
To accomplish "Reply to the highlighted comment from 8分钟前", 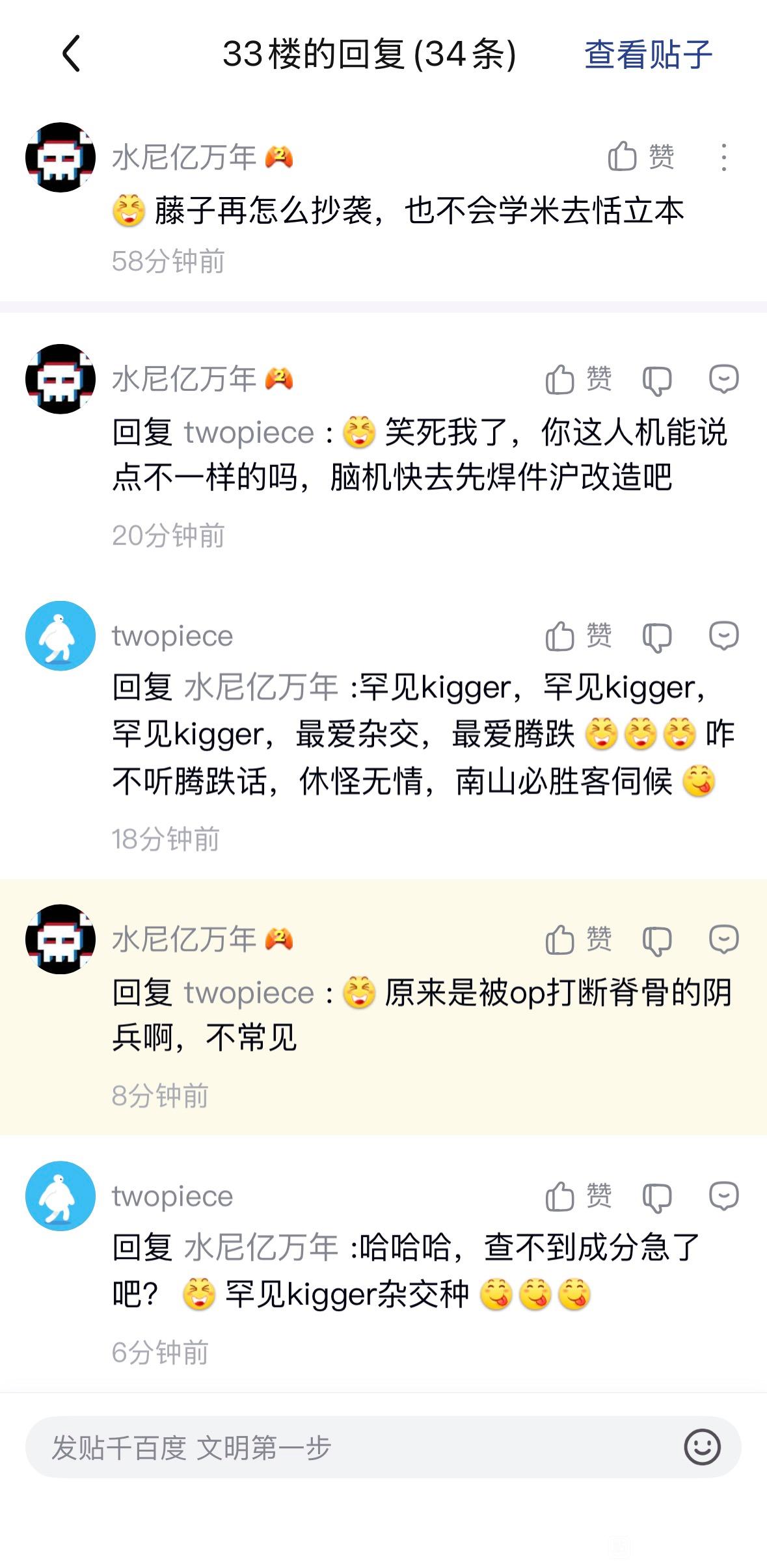I will tap(723, 939).
